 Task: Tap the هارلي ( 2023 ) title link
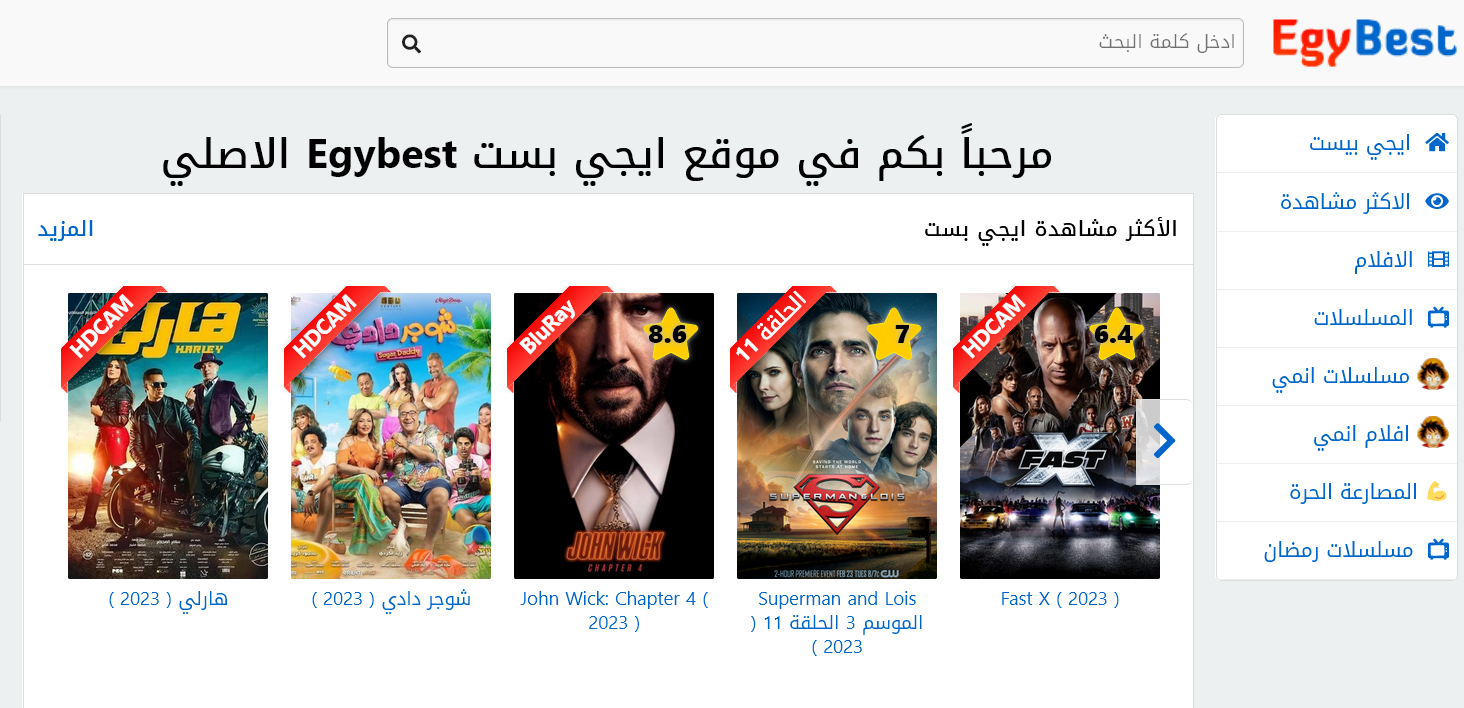pyautogui.click(x=168, y=599)
